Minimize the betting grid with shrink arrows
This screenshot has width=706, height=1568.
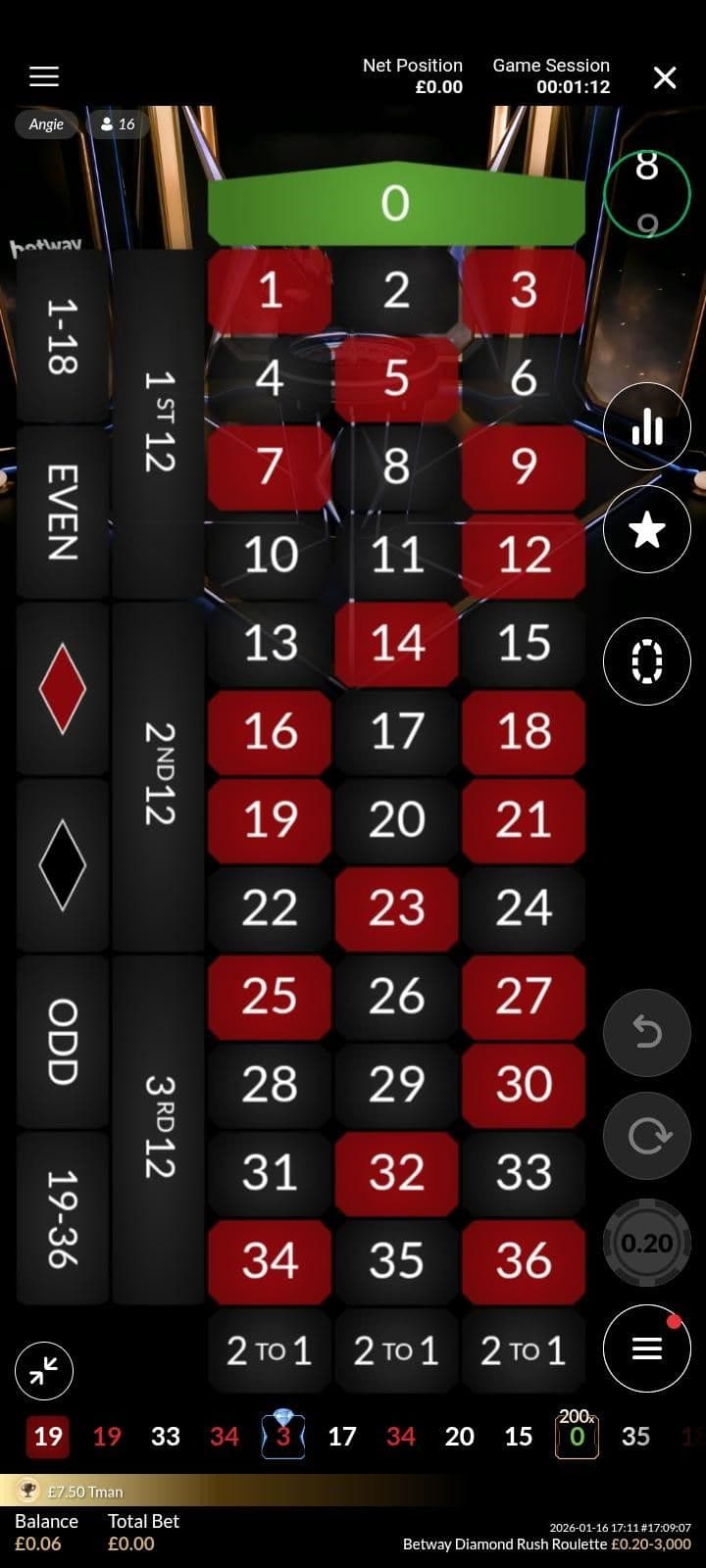46,1371
